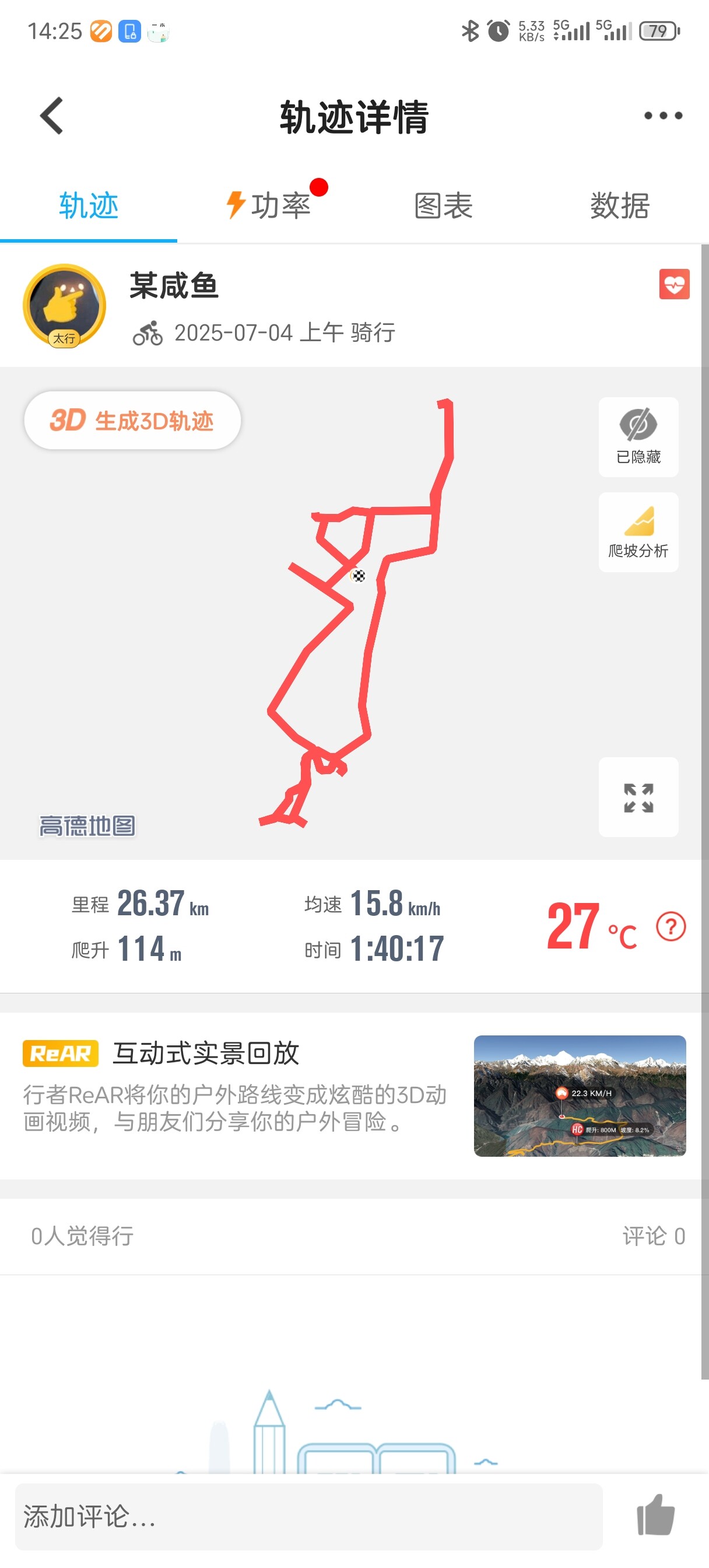
Task: Like this ride with the thumbs-up
Action: 655,1514
